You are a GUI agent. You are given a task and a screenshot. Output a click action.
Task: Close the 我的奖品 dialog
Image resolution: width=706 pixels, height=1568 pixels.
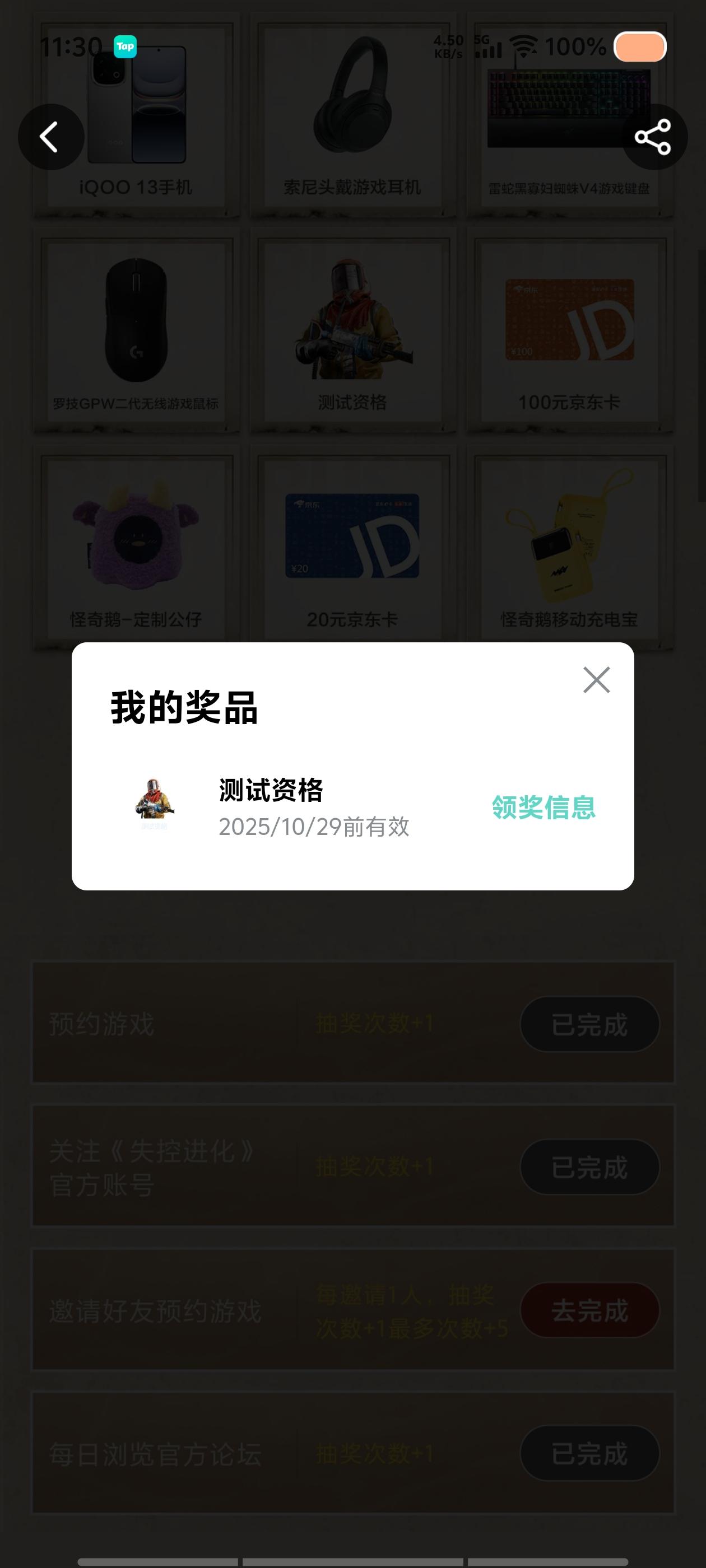[595, 680]
